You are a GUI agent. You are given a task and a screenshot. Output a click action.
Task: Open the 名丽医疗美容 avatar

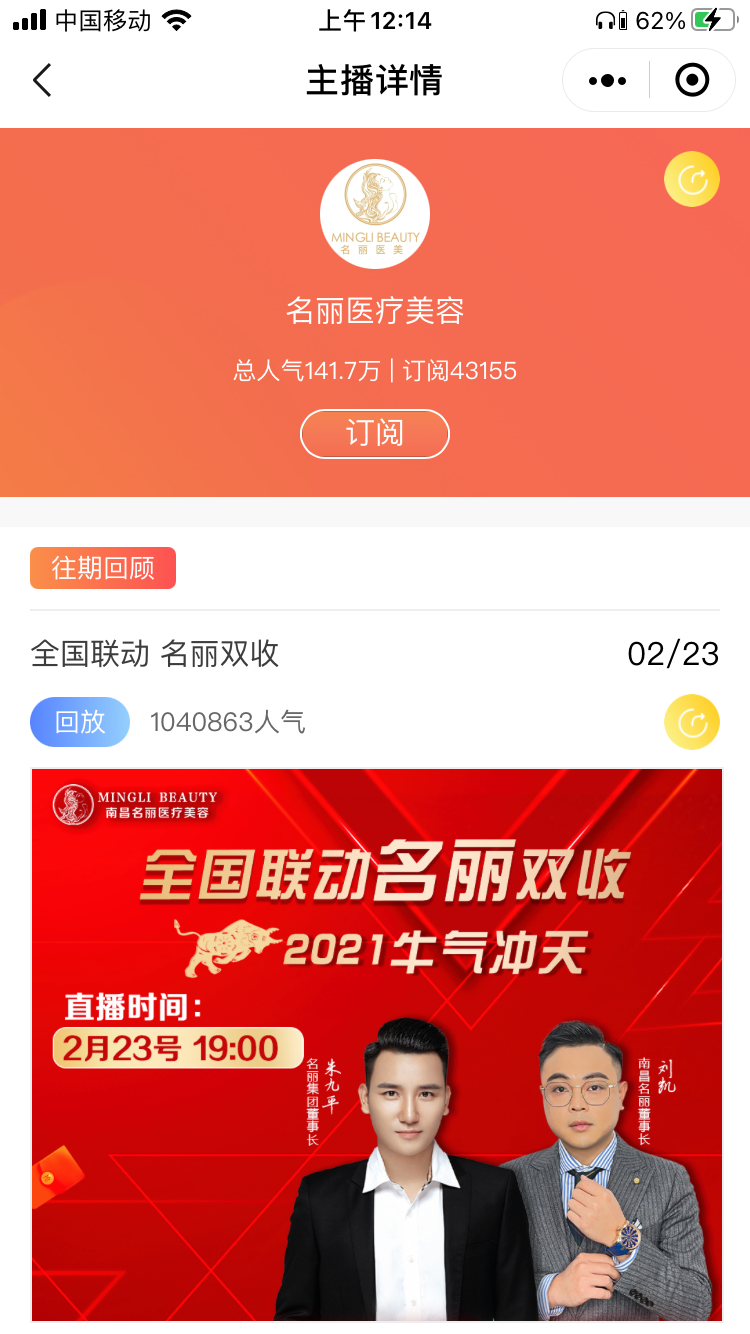pos(375,214)
